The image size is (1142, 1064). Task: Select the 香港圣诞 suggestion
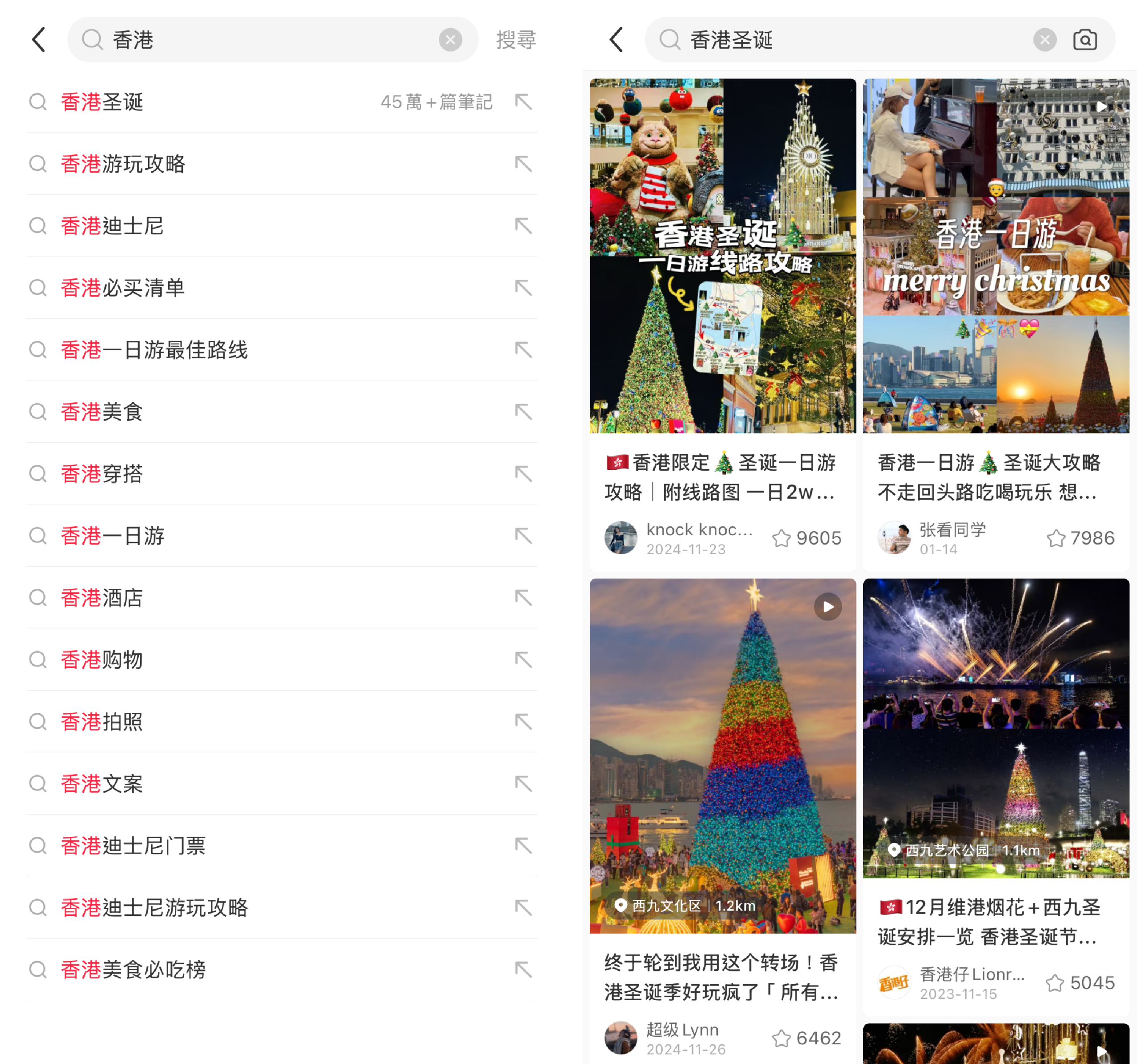(x=102, y=102)
